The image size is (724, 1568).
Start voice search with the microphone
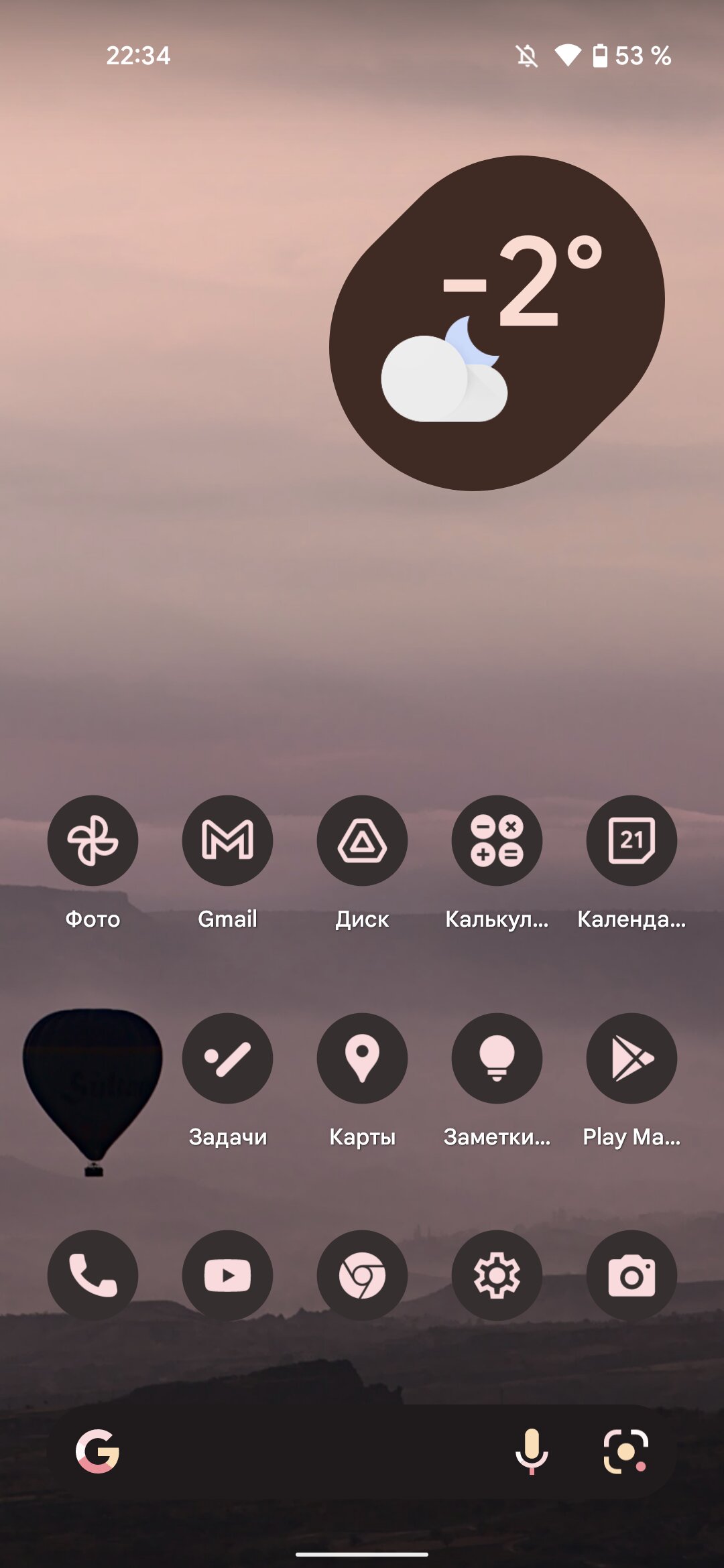tap(532, 1451)
